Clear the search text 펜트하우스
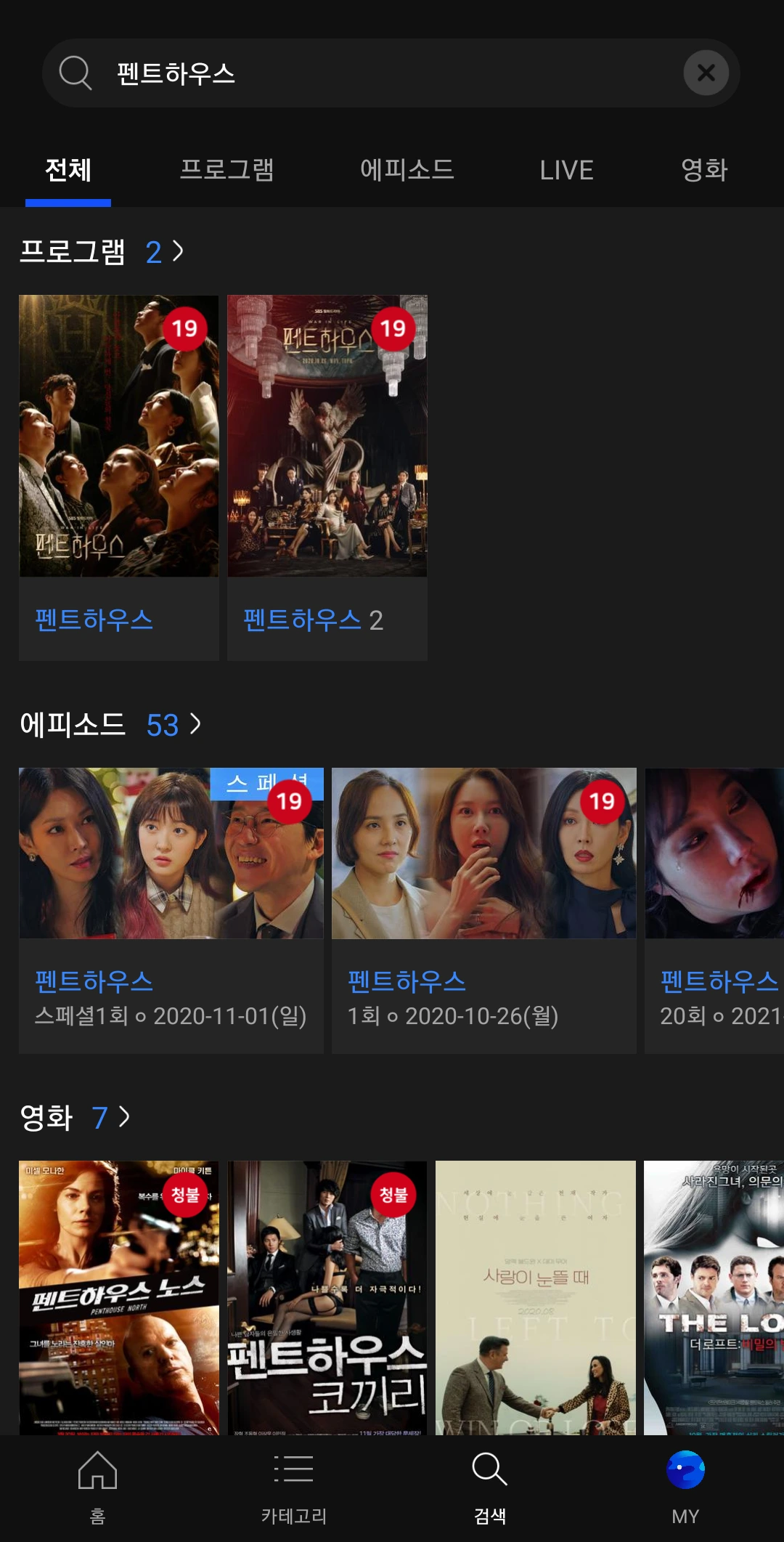Viewport: 784px width, 1542px height. tap(706, 73)
